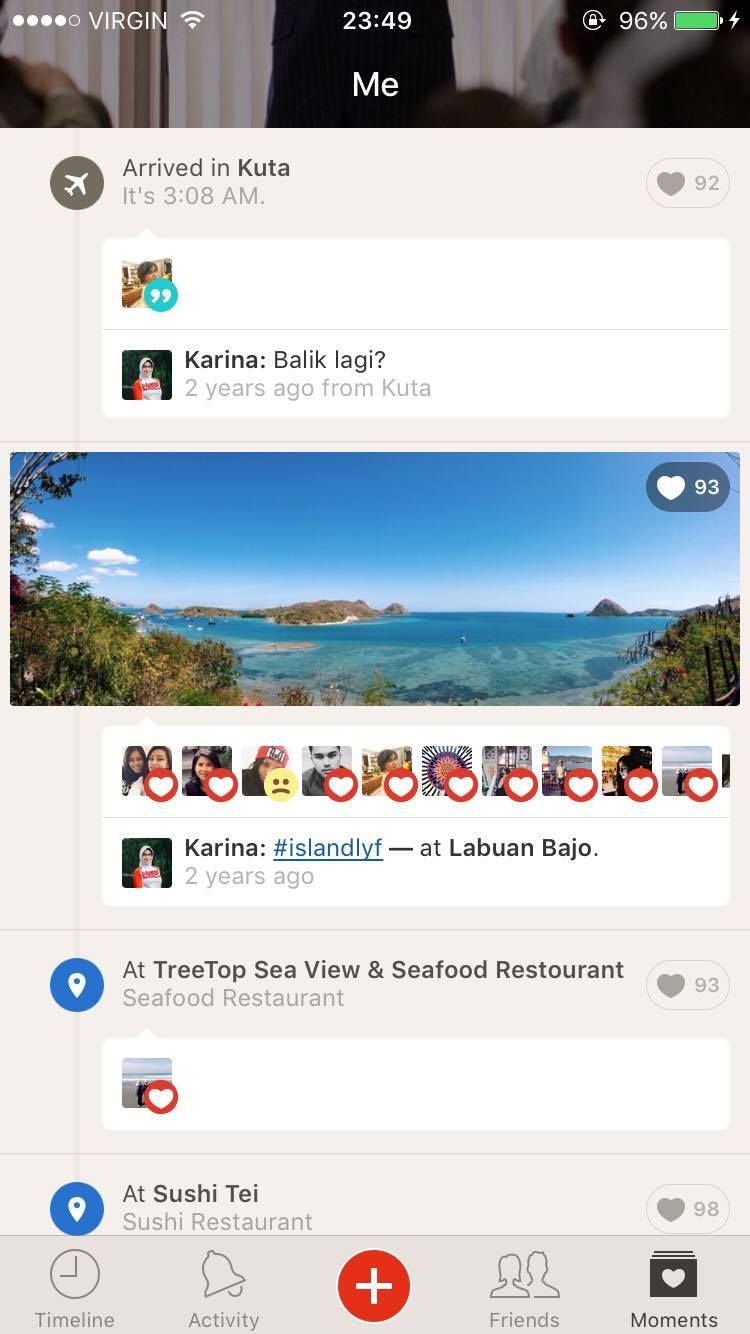The image size is (750, 1334).
Task: Tap the red plus button to post
Action: point(374,1286)
